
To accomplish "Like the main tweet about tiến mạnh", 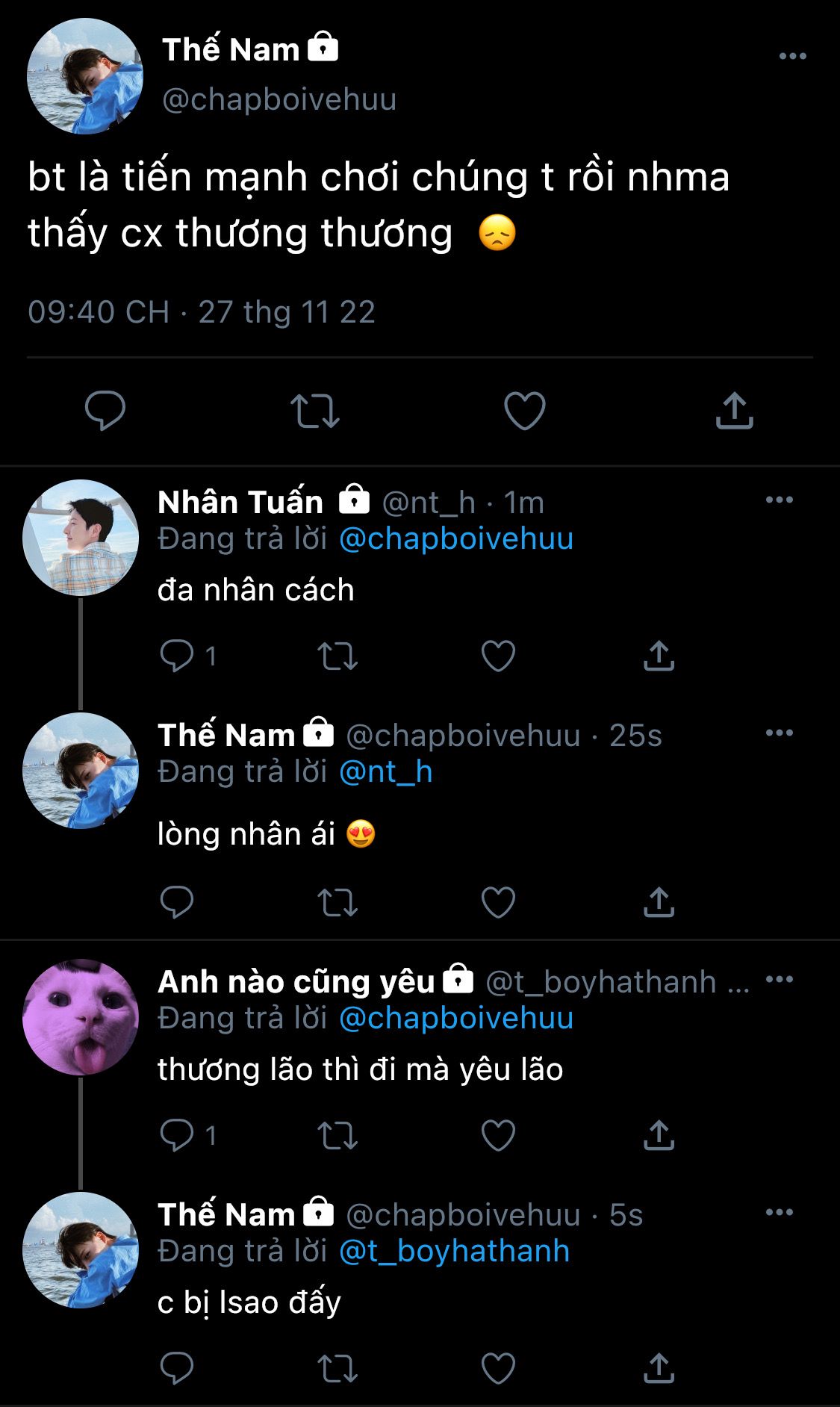I will point(525,410).
